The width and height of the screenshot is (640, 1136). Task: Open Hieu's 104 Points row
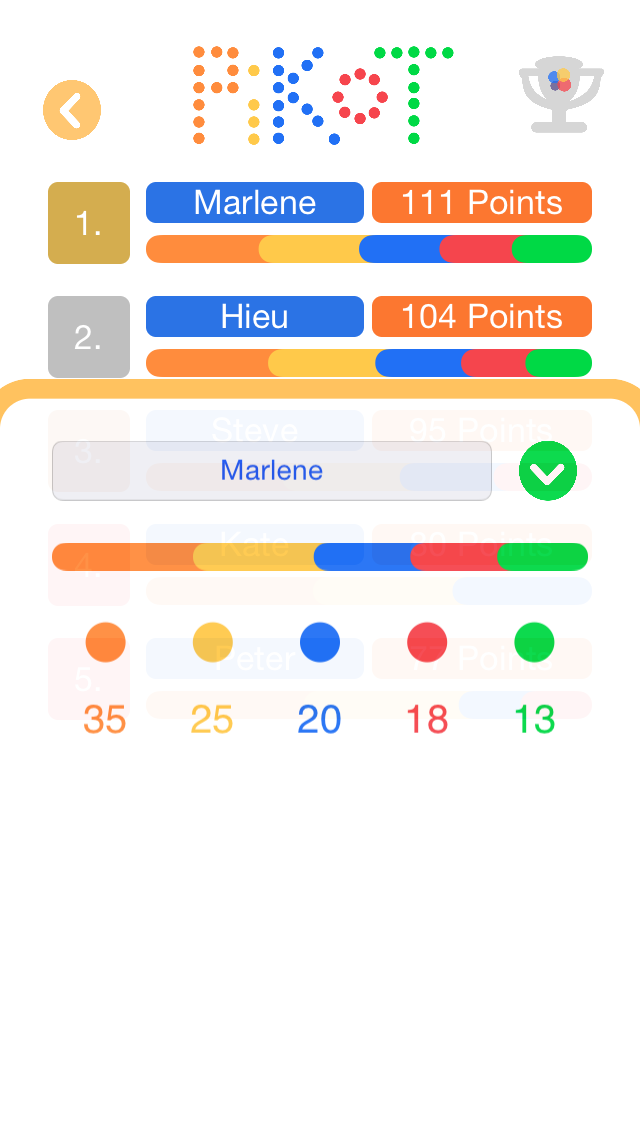pos(481,317)
